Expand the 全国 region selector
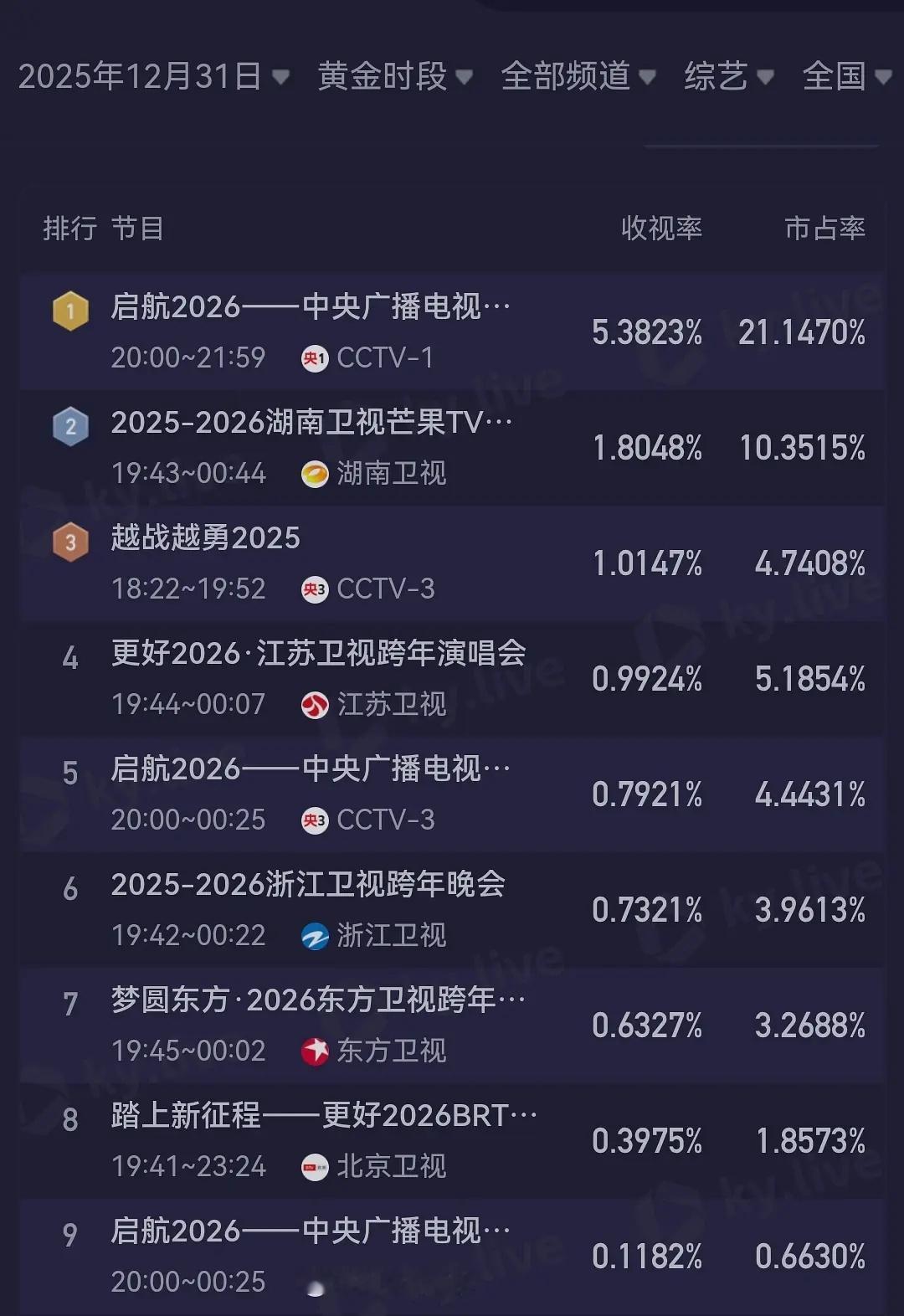 (837, 76)
